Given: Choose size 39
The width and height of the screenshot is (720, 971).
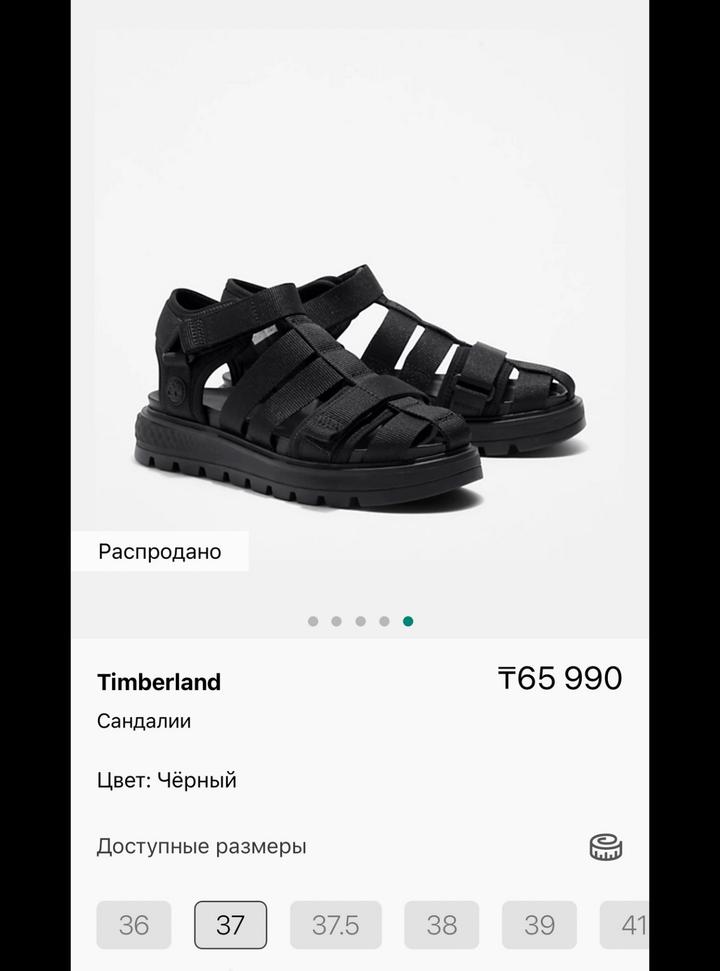Looking at the screenshot, I should tap(539, 925).
